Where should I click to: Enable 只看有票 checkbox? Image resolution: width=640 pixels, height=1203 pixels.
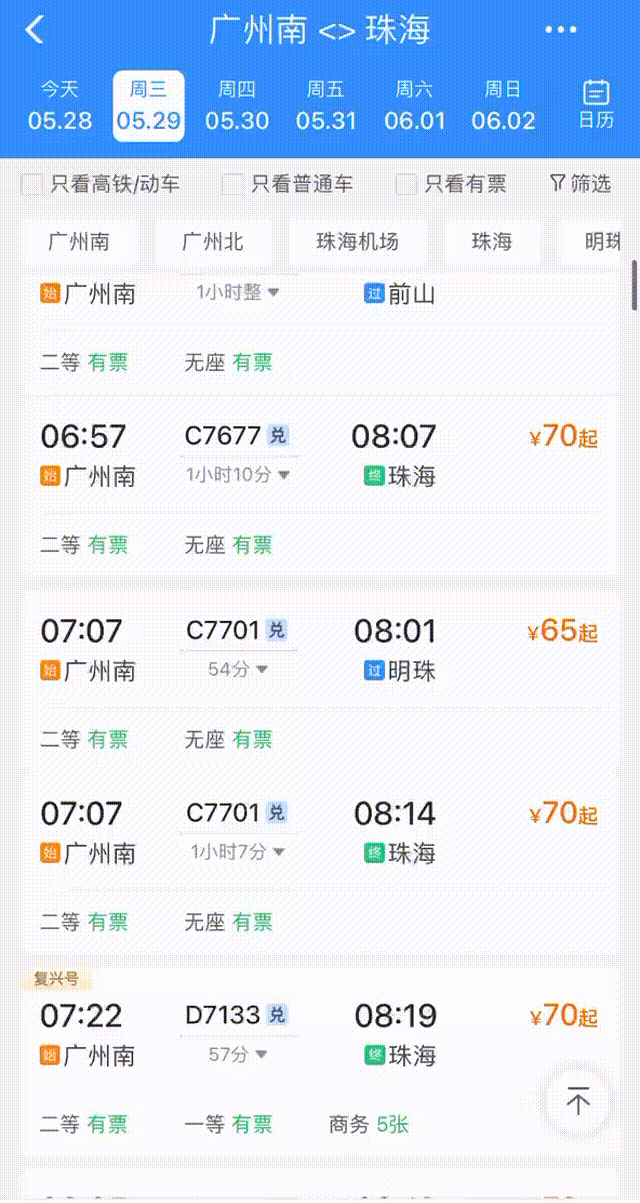coord(406,184)
